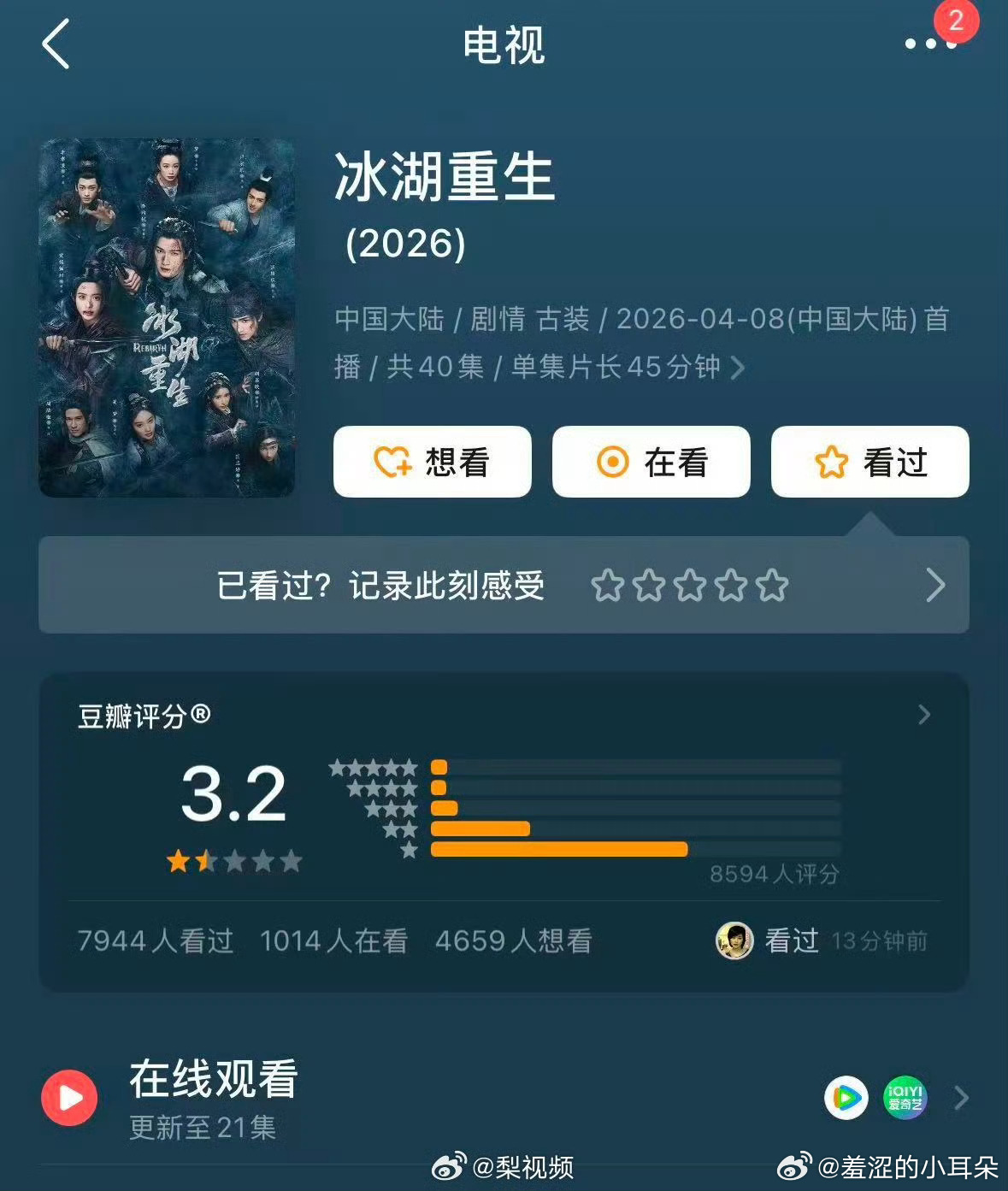Open the three-dot more options menu
Image resolution: width=1008 pixels, height=1191 pixels.
pyautogui.click(x=927, y=44)
